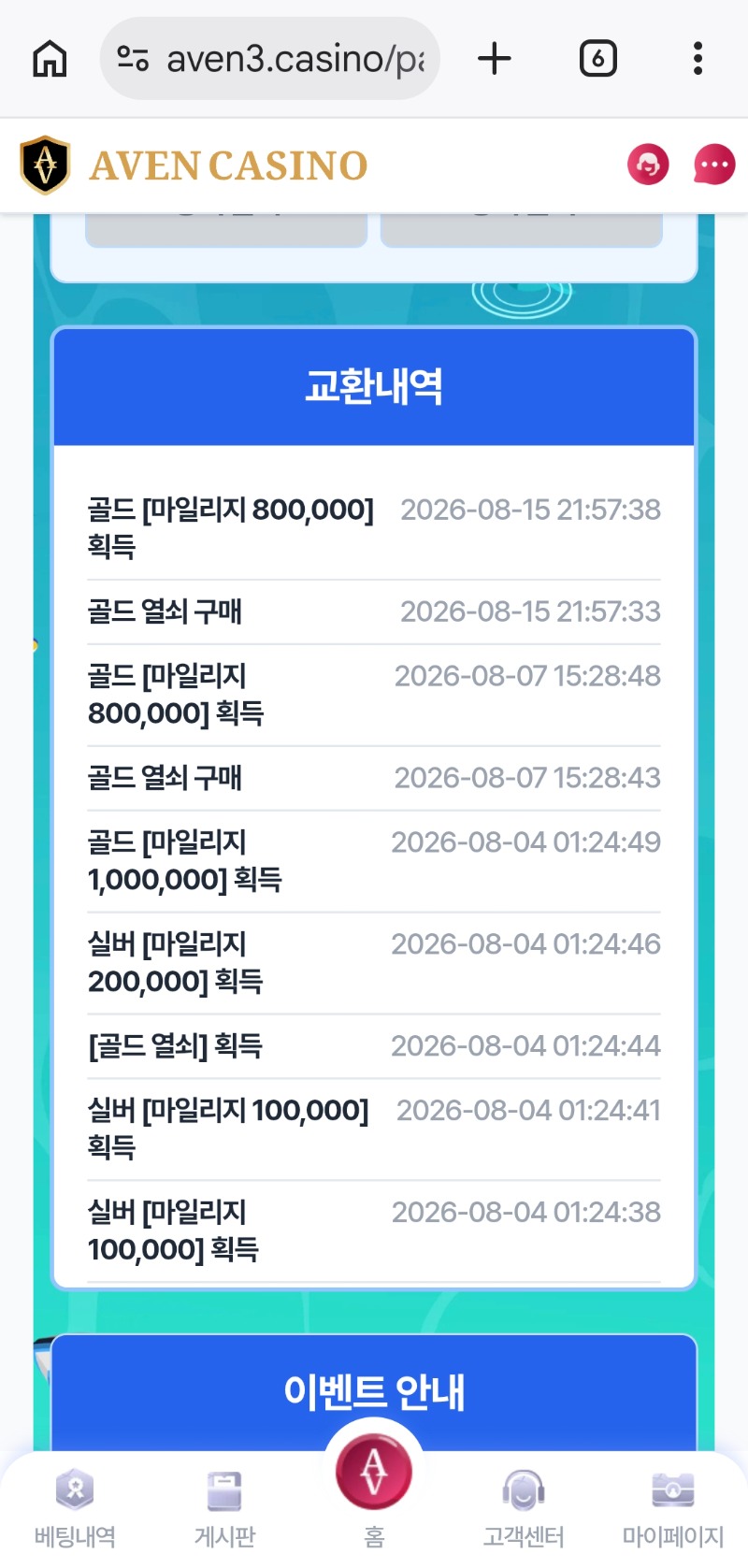Switch to the 베팅내역 tab

click(75, 1507)
